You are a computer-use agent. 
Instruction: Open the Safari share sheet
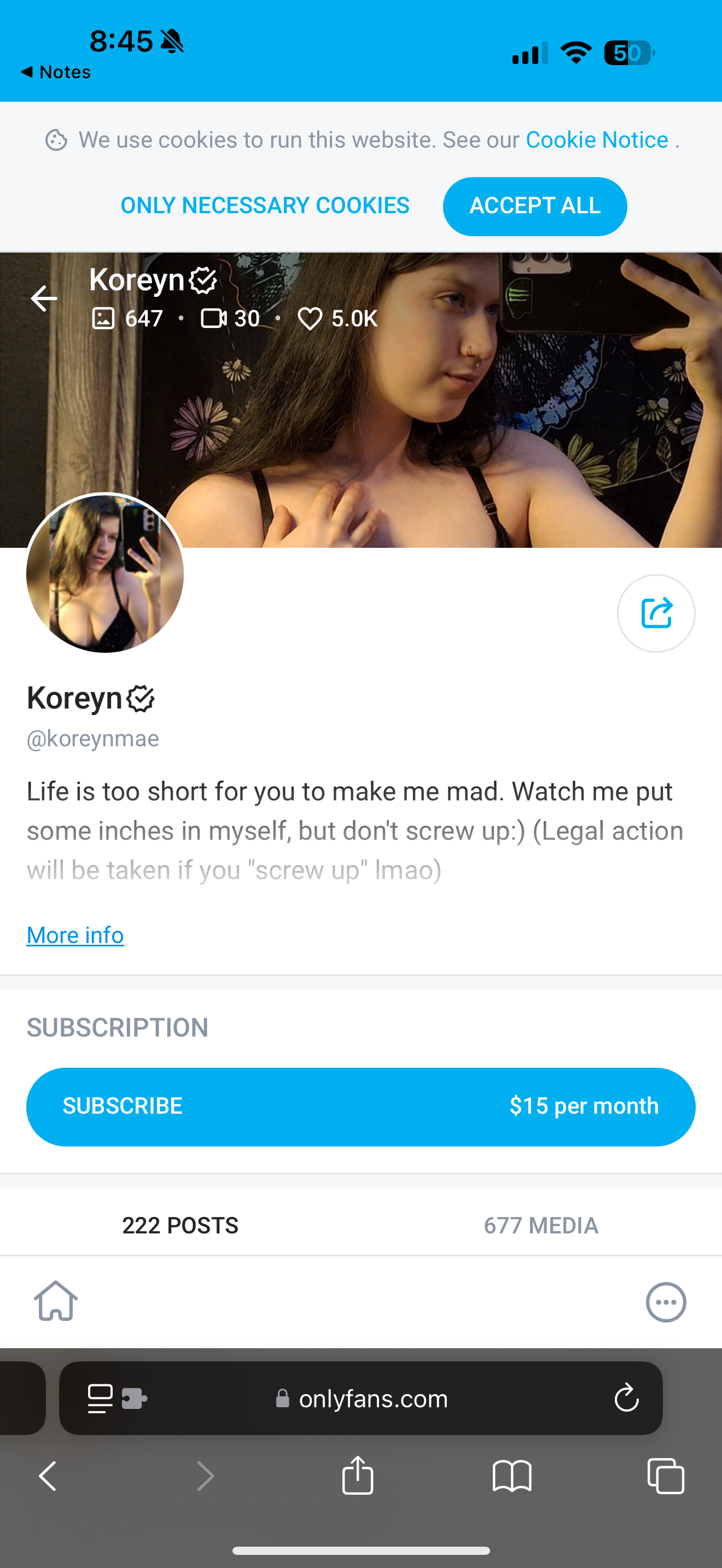click(358, 1475)
